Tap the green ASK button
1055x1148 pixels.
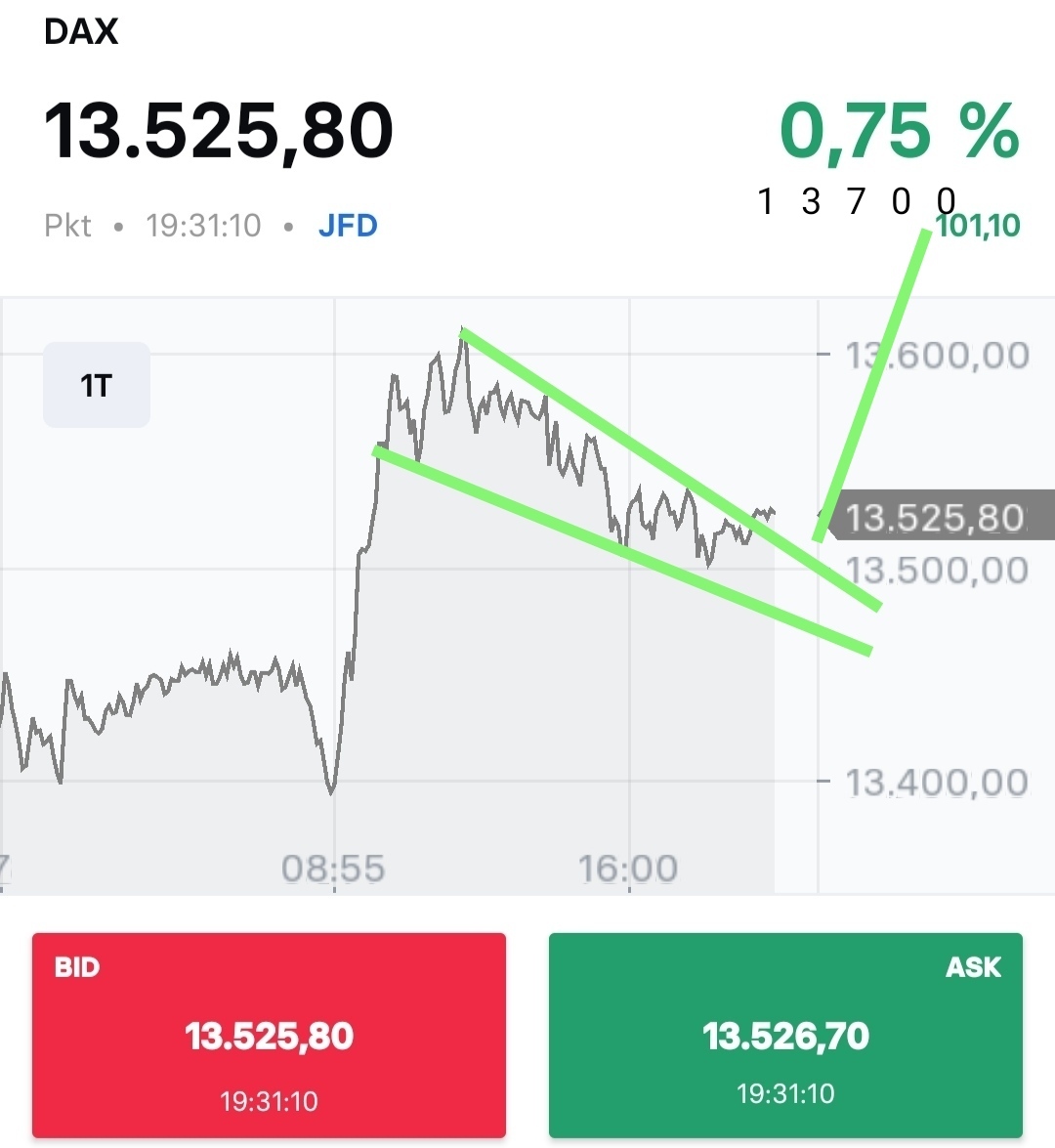[x=785, y=1034]
